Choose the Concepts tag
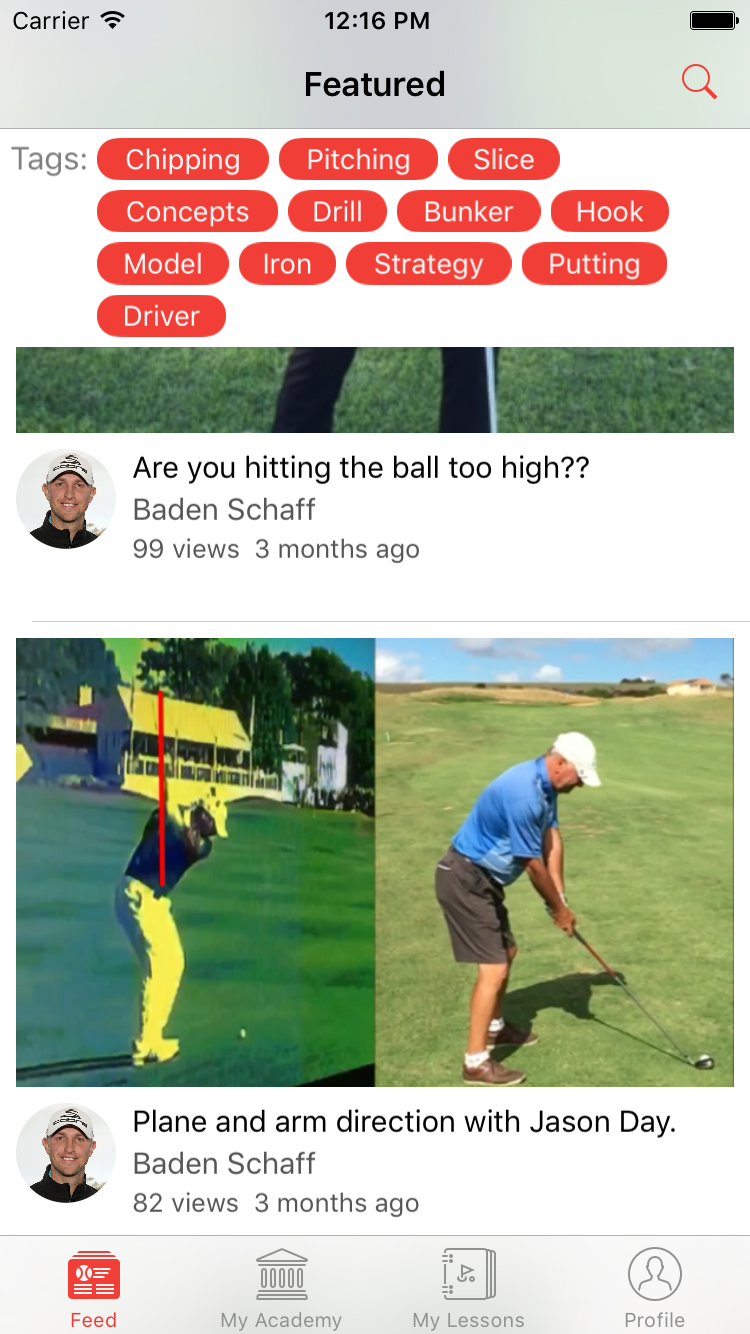This screenshot has height=1334, width=750. [x=187, y=212]
